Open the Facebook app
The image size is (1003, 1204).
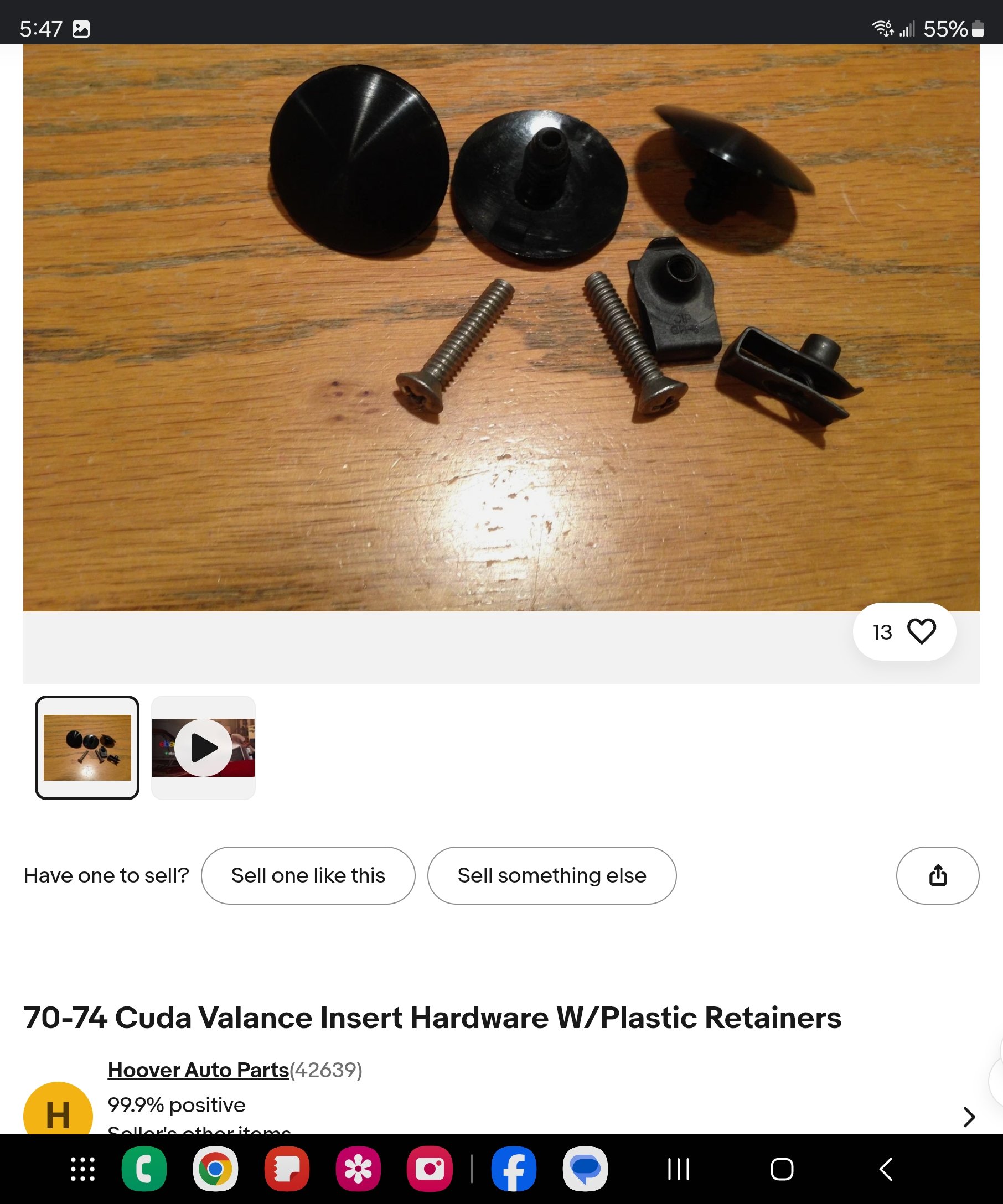(x=514, y=1169)
